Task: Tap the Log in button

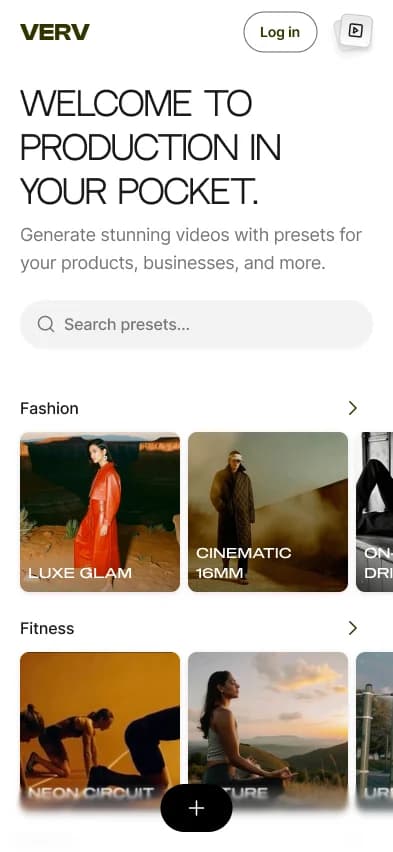Action: tap(280, 32)
